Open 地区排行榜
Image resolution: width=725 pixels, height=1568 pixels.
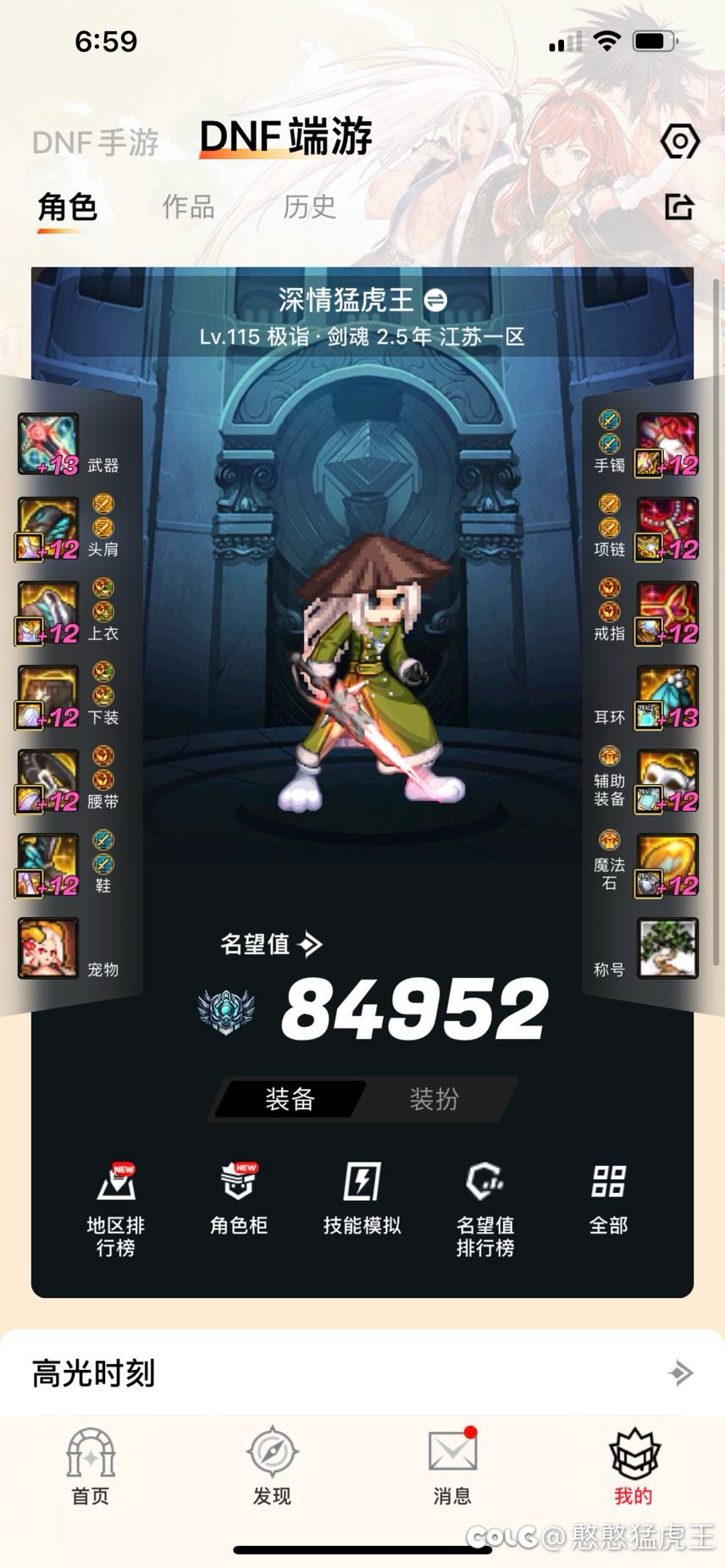pyautogui.click(x=116, y=1209)
